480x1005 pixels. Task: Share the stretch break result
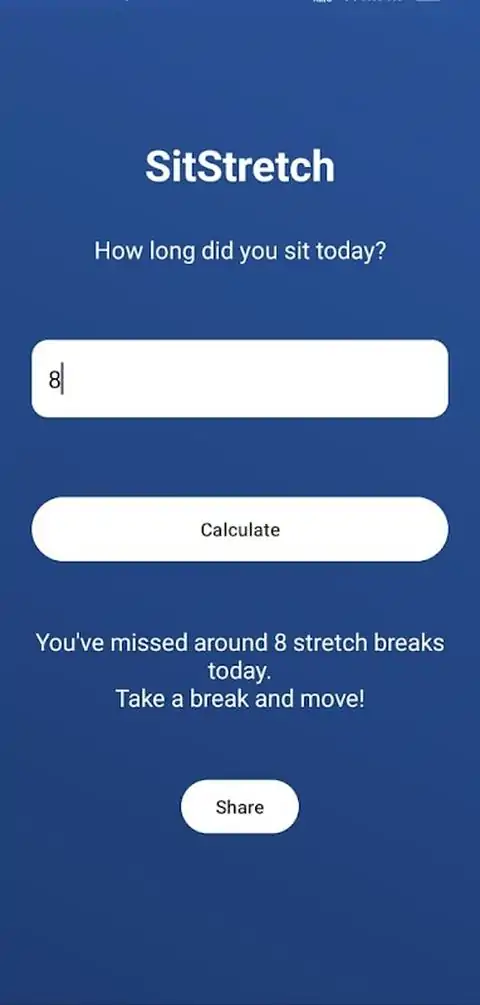pos(240,807)
